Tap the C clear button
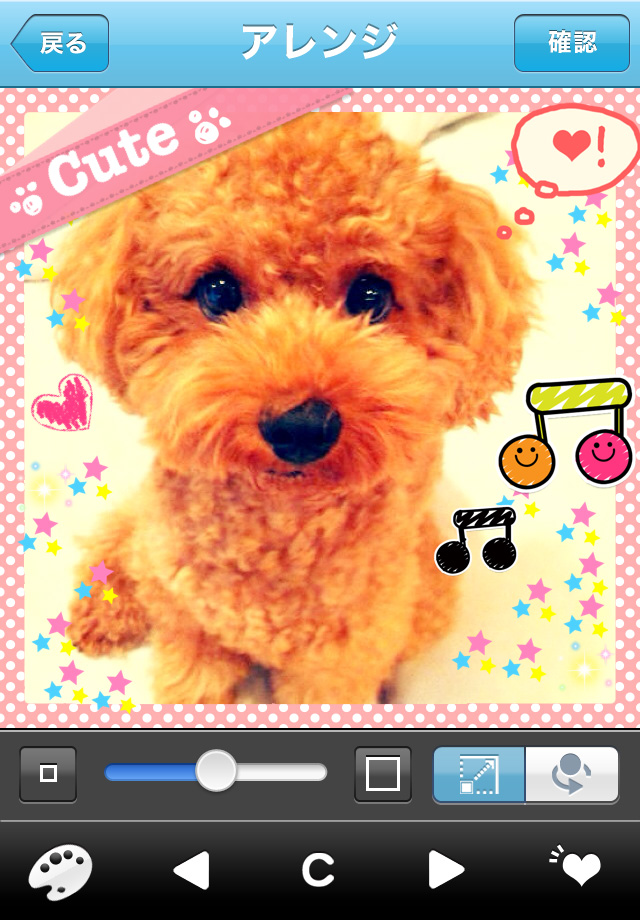640x920 pixels. 318,871
